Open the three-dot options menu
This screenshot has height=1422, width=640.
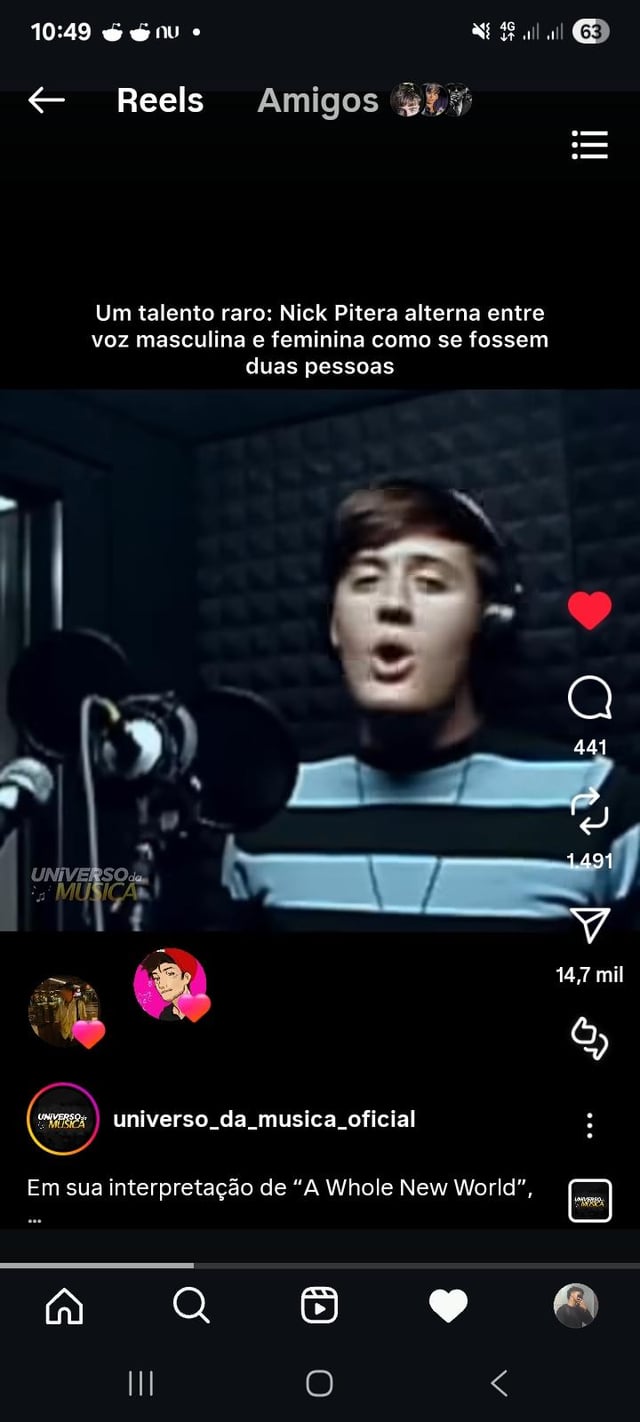589,1125
